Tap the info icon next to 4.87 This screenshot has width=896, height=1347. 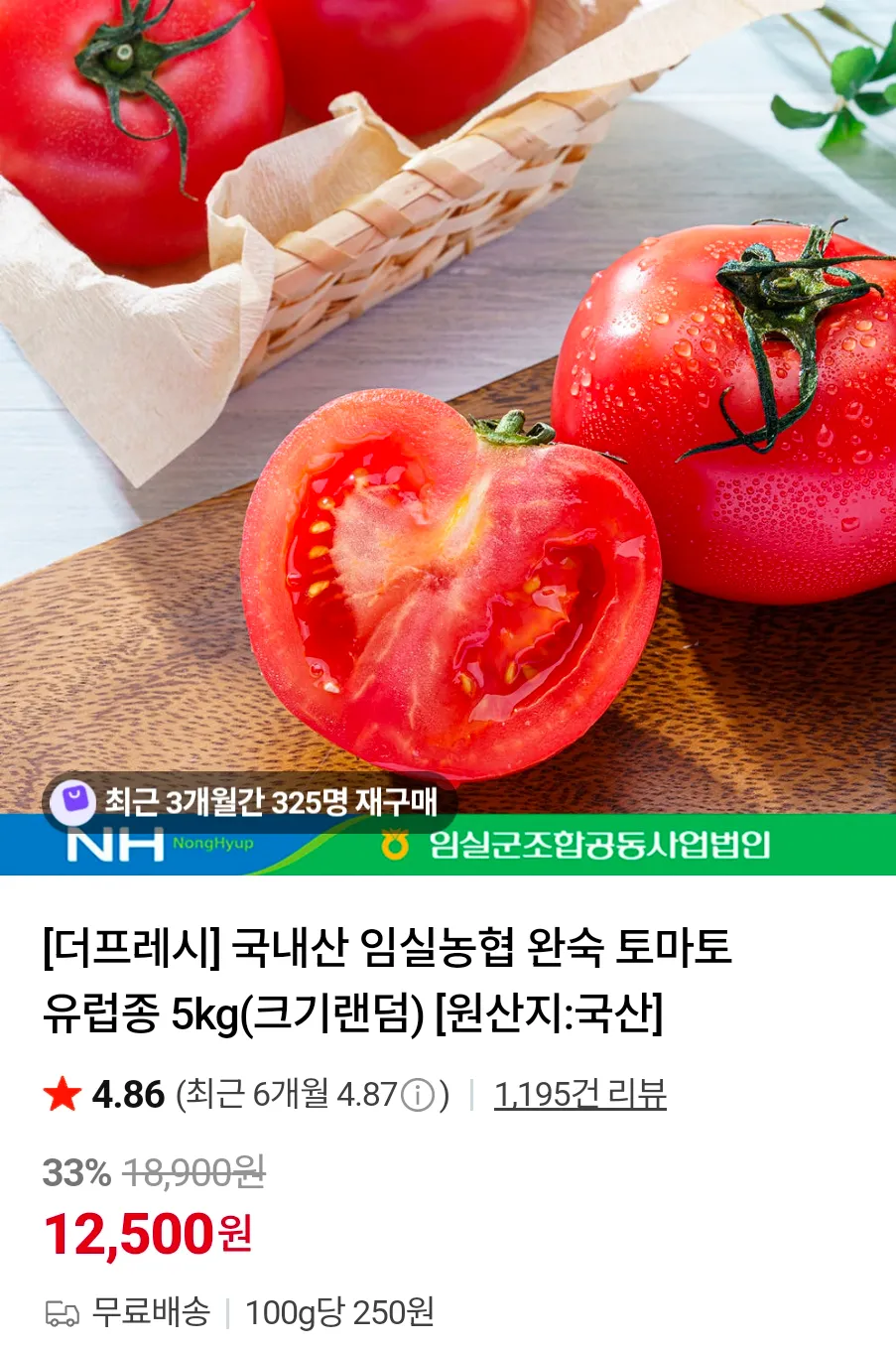coord(418,1095)
